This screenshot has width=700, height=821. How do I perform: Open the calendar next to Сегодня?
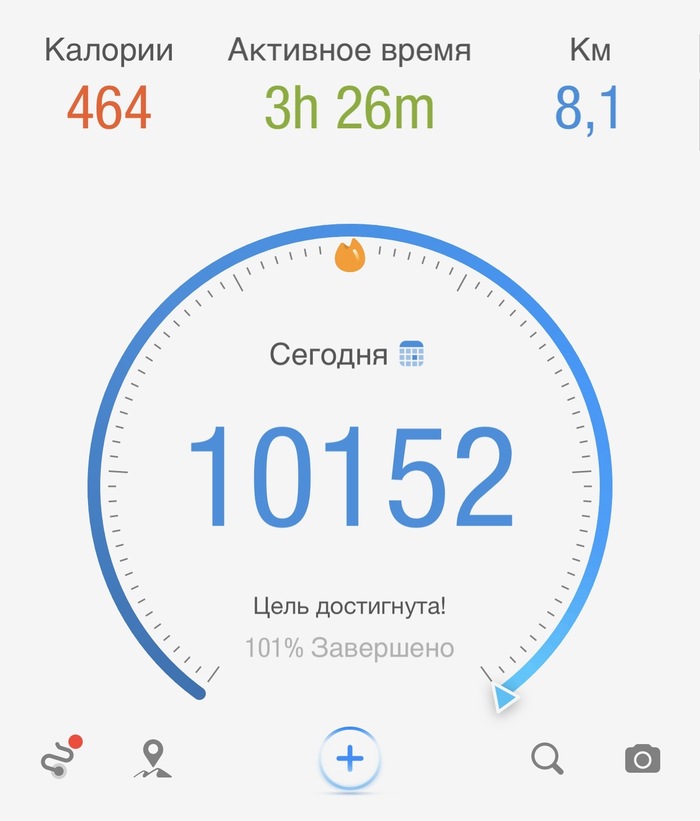pos(412,354)
